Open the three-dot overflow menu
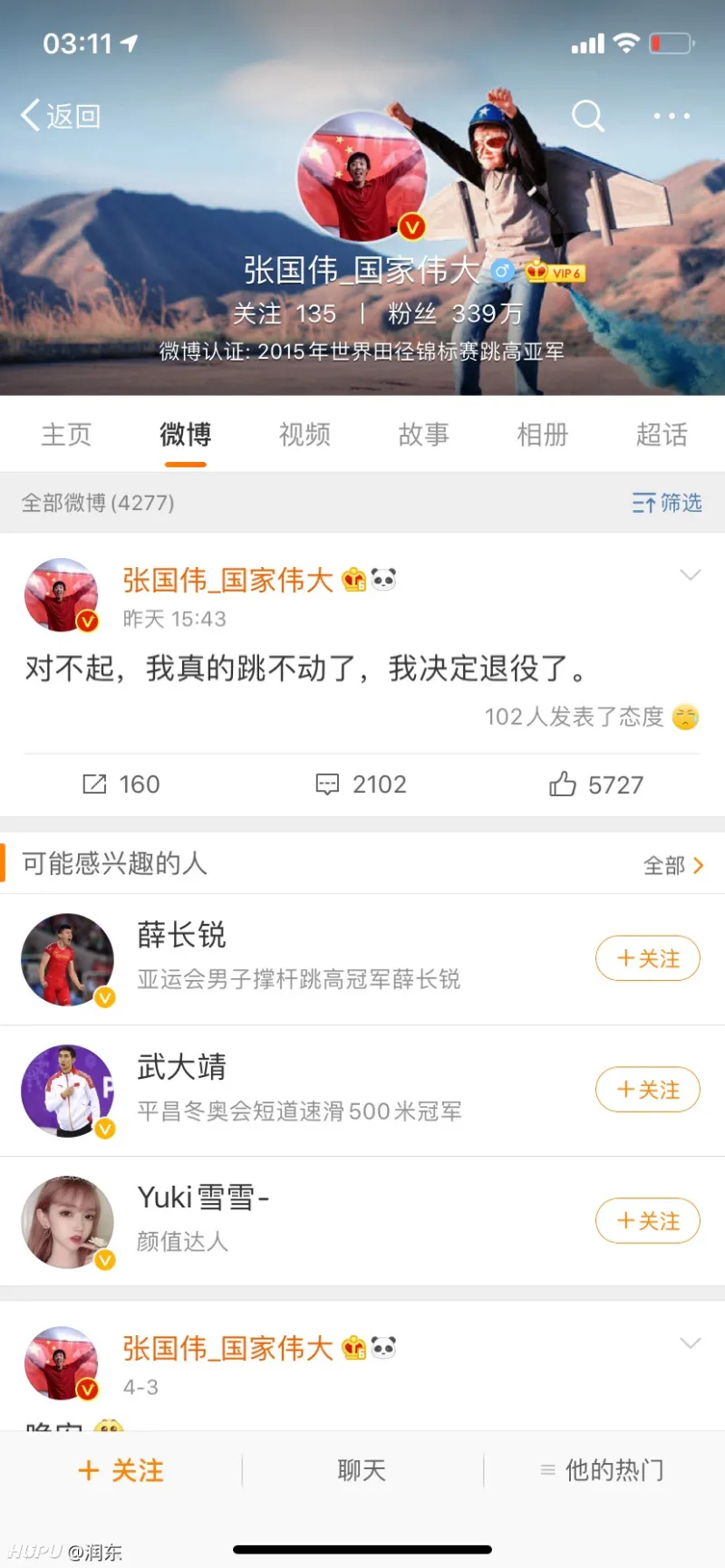The height and width of the screenshot is (1568, 725). pyautogui.click(x=672, y=116)
